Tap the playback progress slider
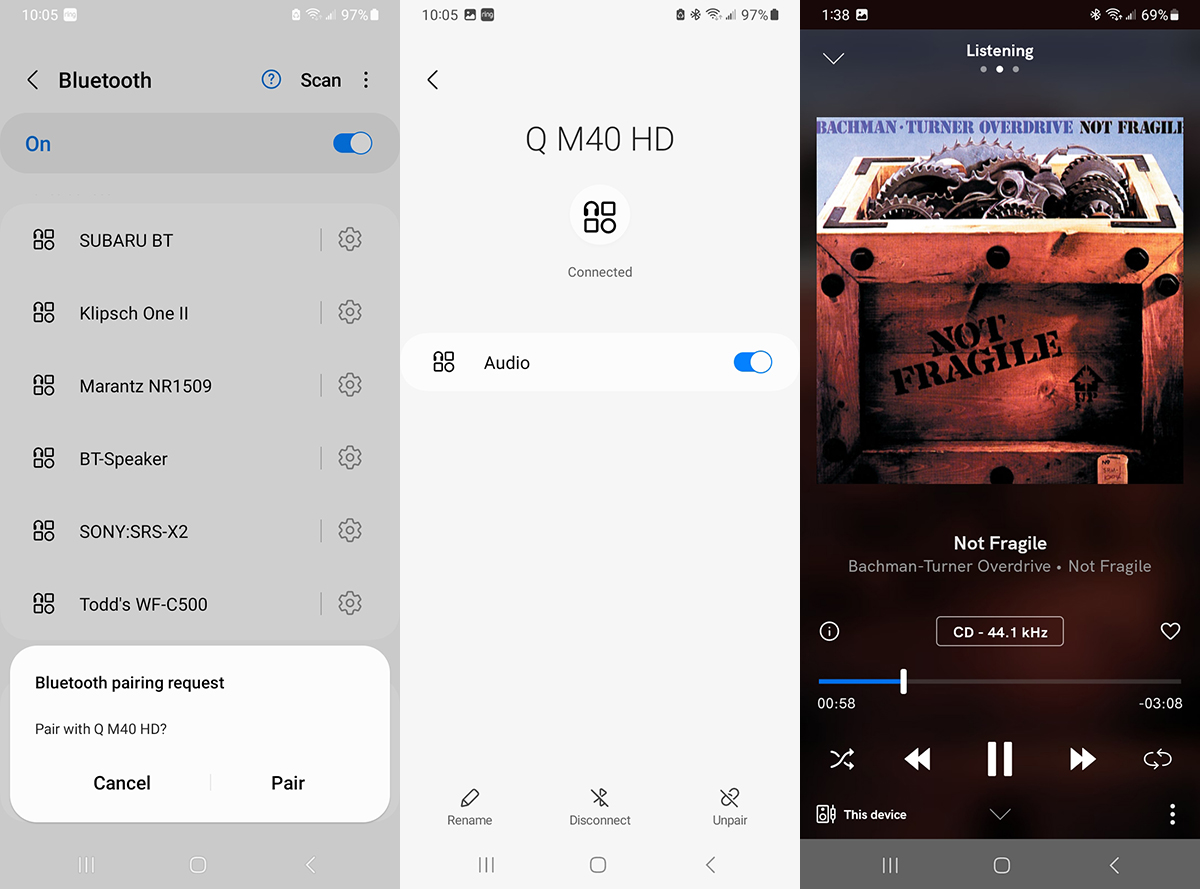This screenshot has width=1200, height=889. (x=1000, y=681)
